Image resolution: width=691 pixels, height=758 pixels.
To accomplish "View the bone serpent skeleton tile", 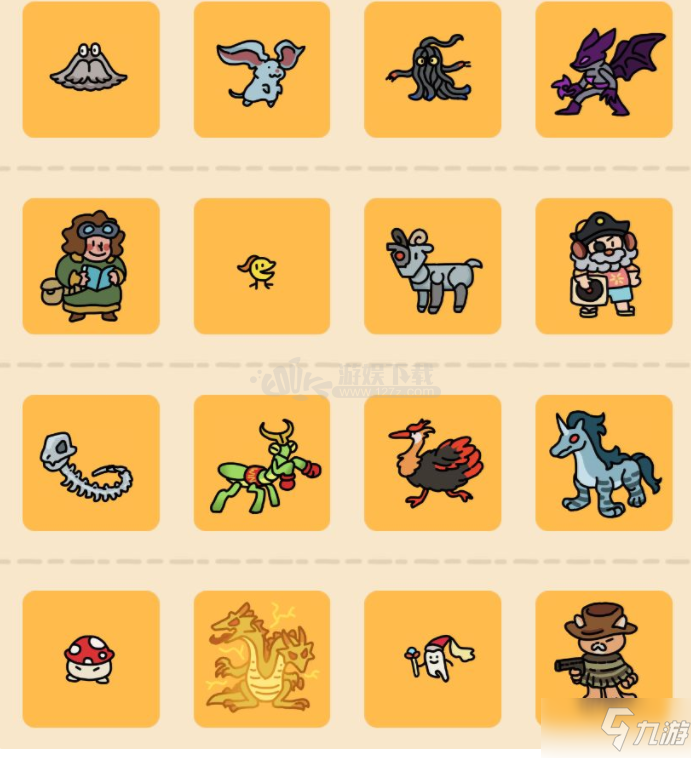I will [x=91, y=463].
